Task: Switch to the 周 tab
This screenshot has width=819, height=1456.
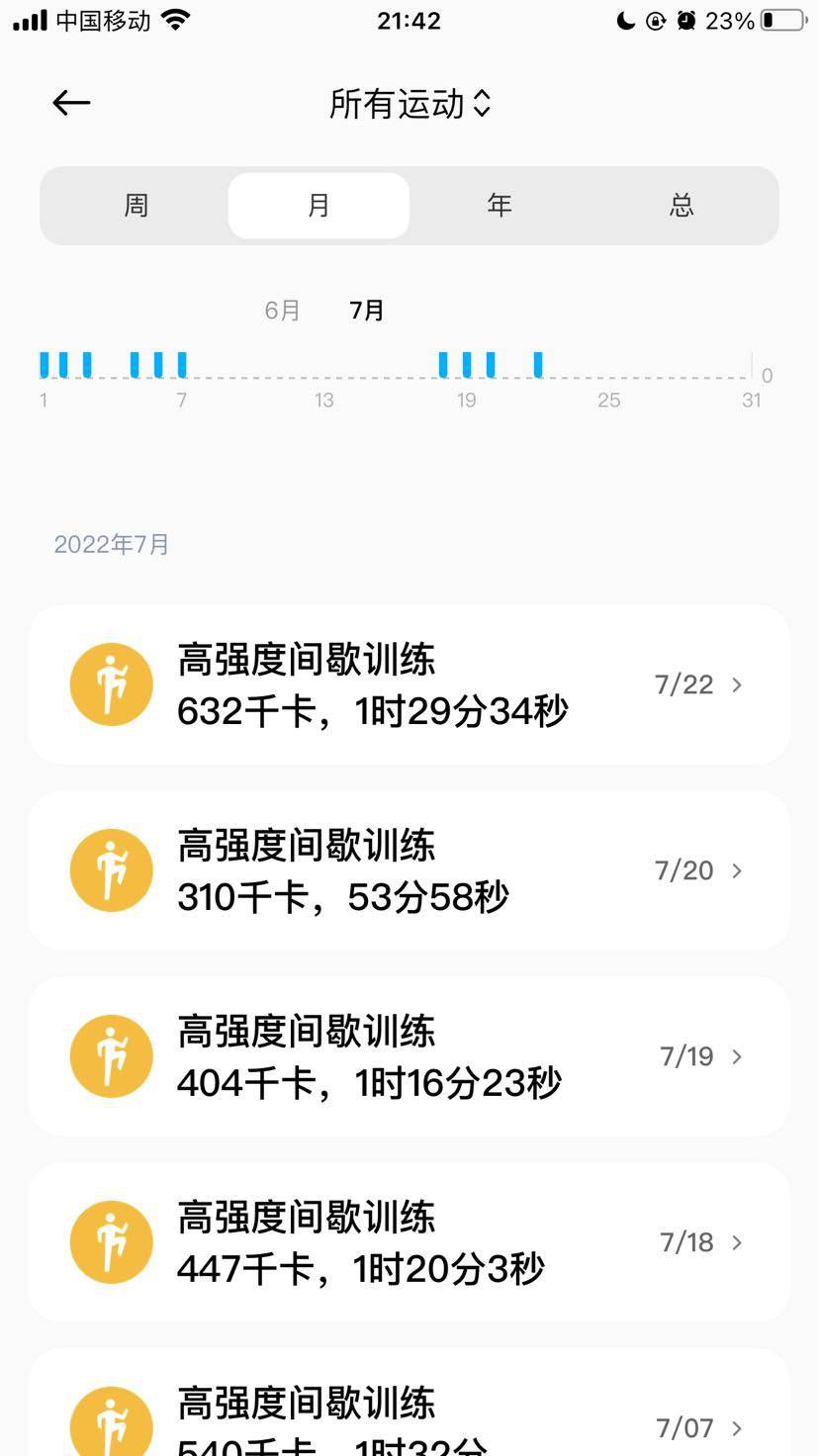Action: [136, 206]
